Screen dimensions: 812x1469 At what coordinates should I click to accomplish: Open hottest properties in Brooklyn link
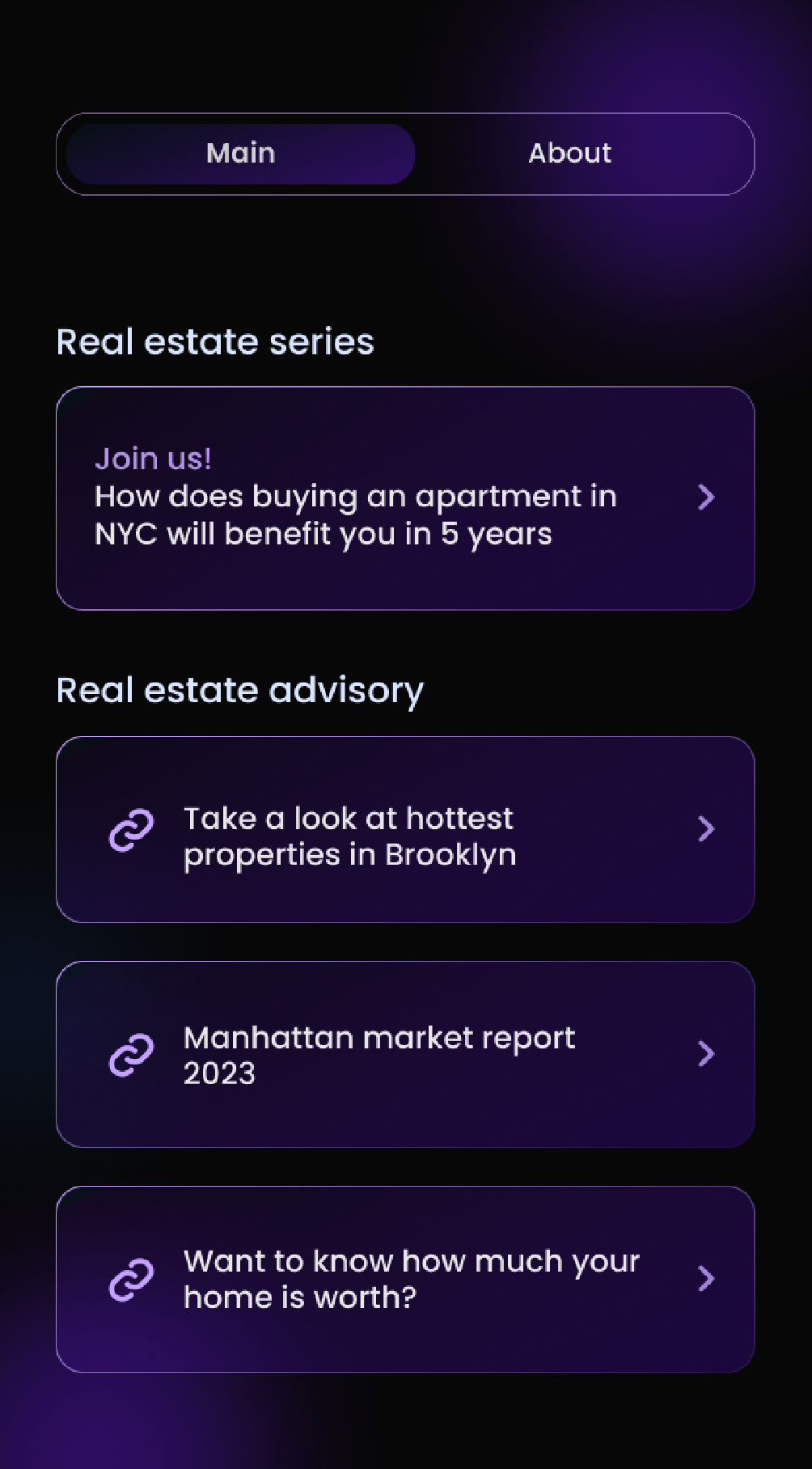click(404, 830)
